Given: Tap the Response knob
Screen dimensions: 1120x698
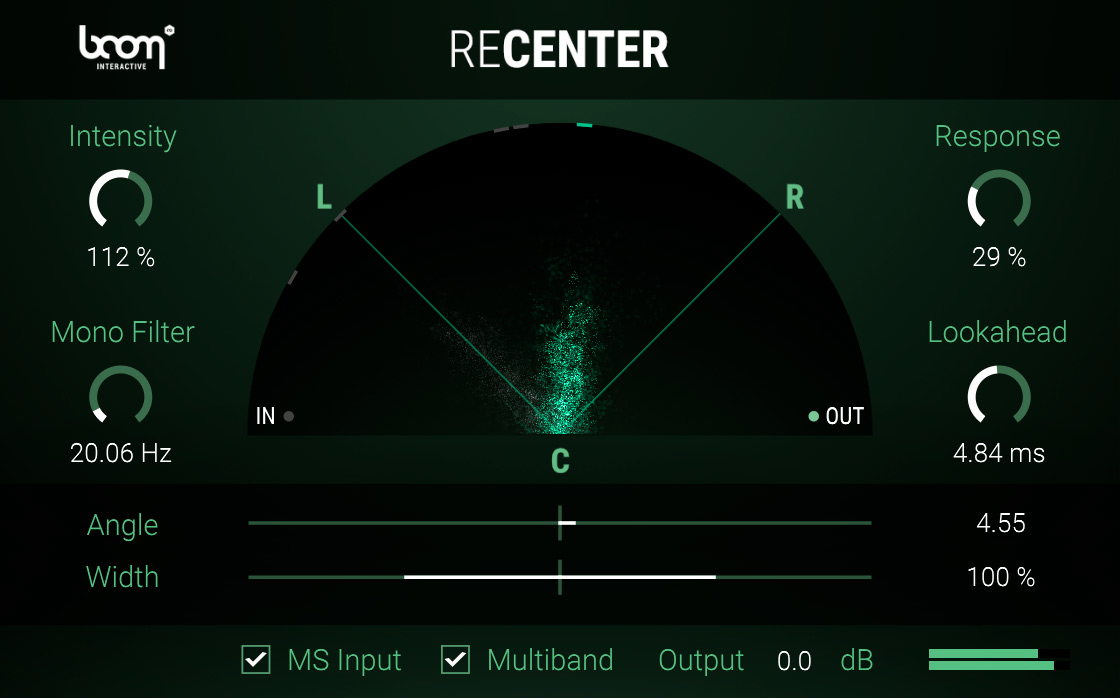Looking at the screenshot, I should 998,200.
